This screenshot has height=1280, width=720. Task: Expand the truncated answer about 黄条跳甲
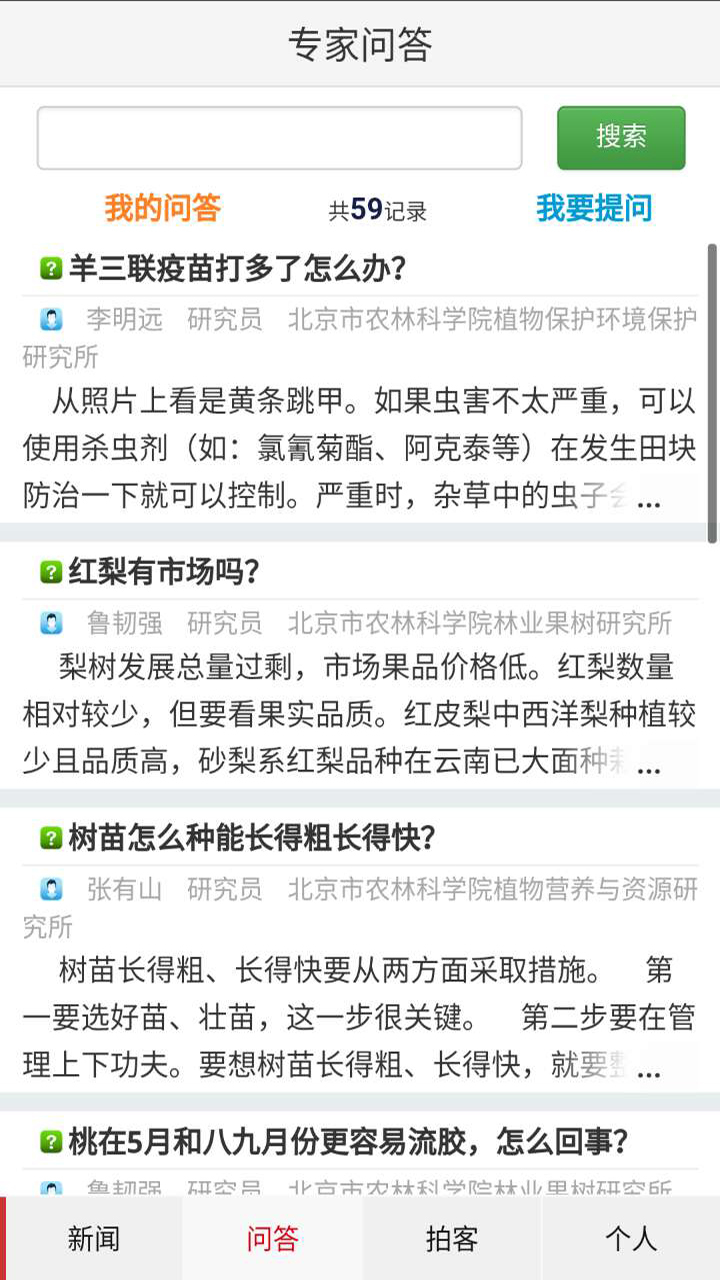[650, 505]
